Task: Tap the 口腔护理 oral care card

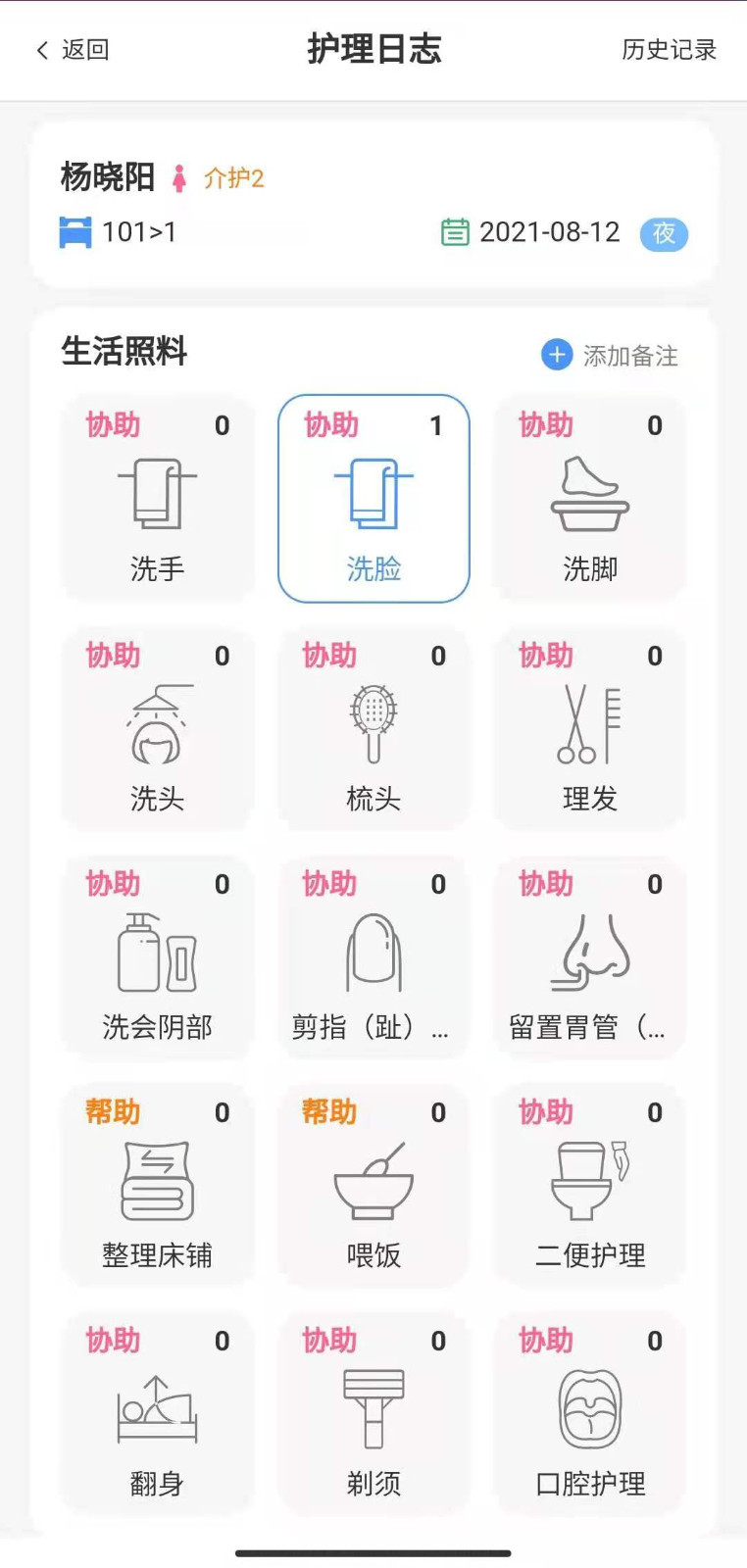Action: (x=590, y=1414)
